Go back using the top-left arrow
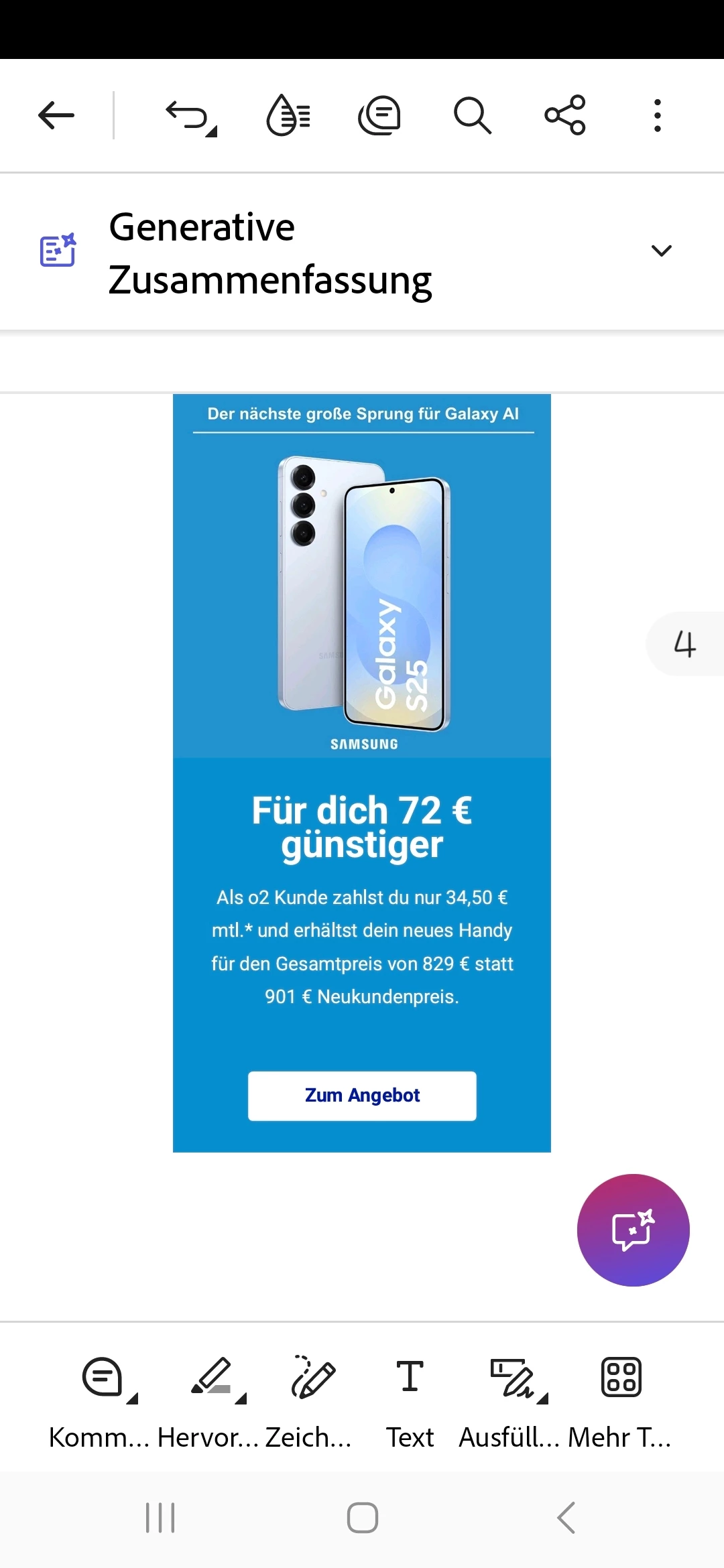724x1568 pixels. [56, 115]
